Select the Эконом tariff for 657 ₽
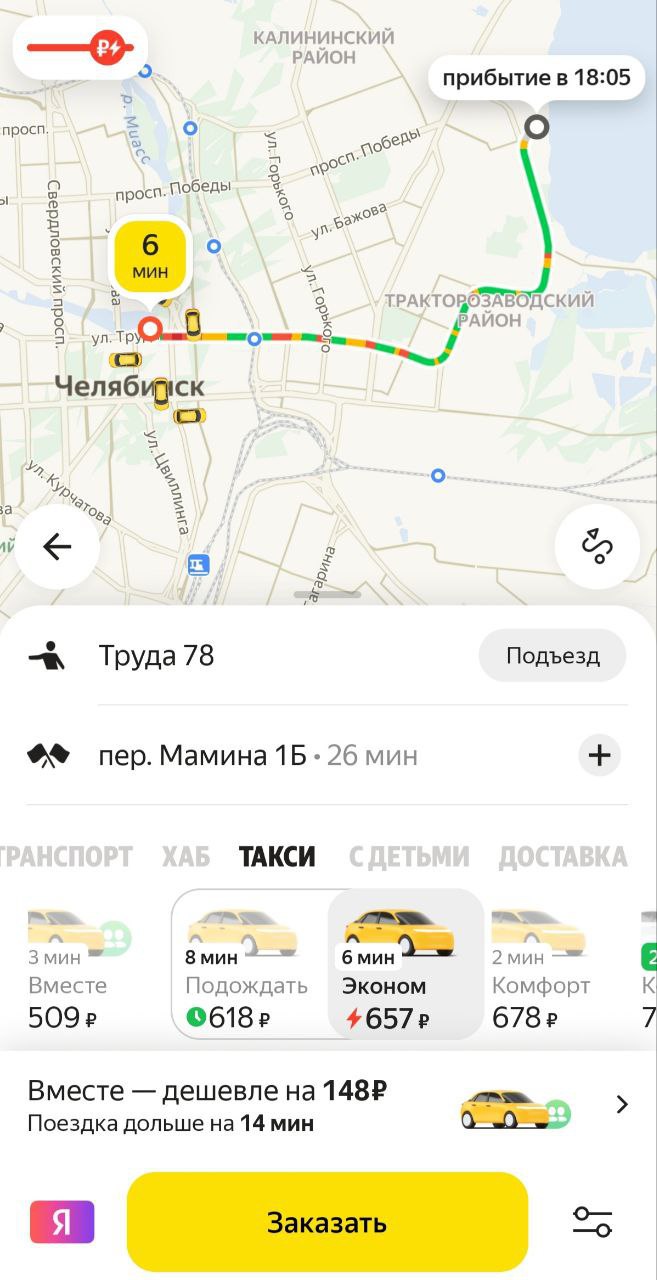Screen dimensions: 657x1280 [406, 966]
